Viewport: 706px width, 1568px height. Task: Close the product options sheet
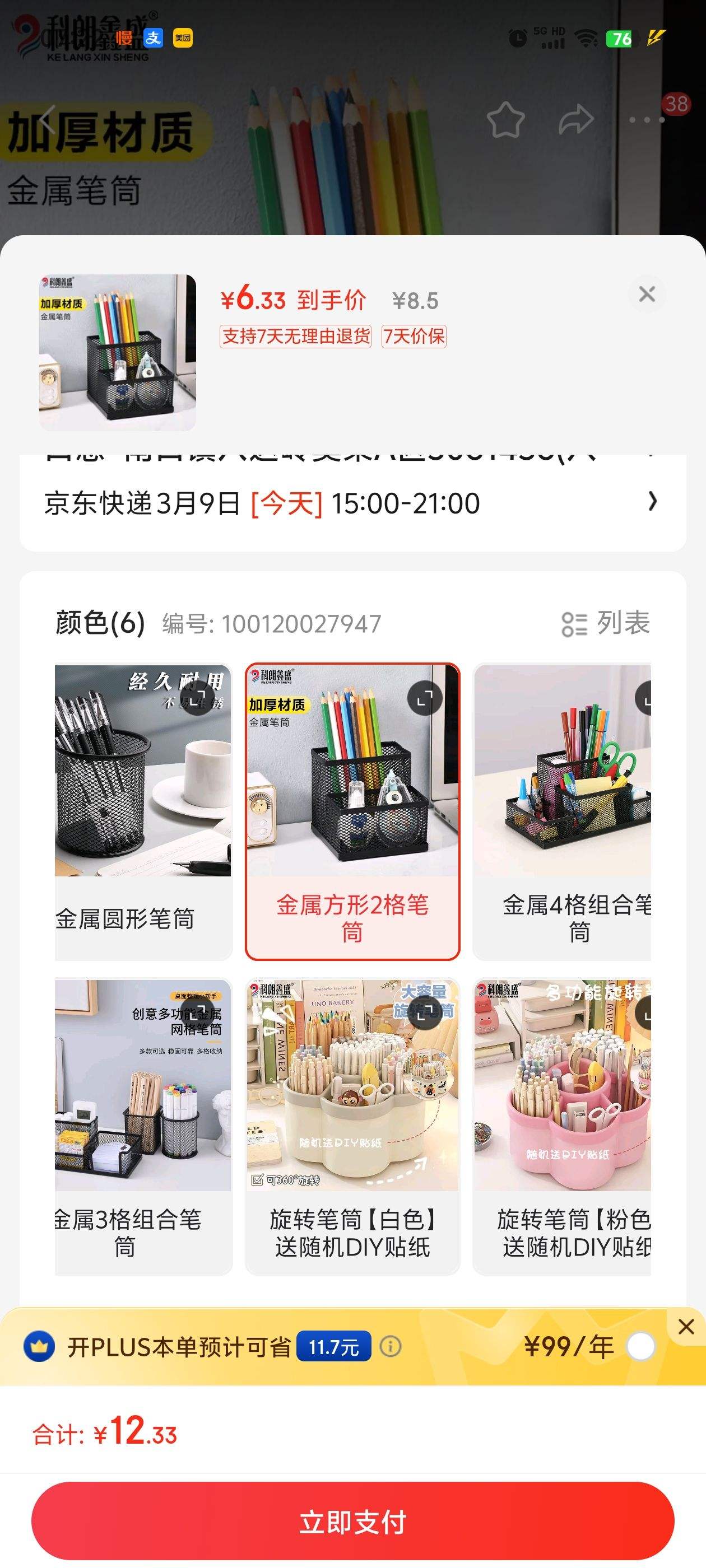click(x=646, y=295)
